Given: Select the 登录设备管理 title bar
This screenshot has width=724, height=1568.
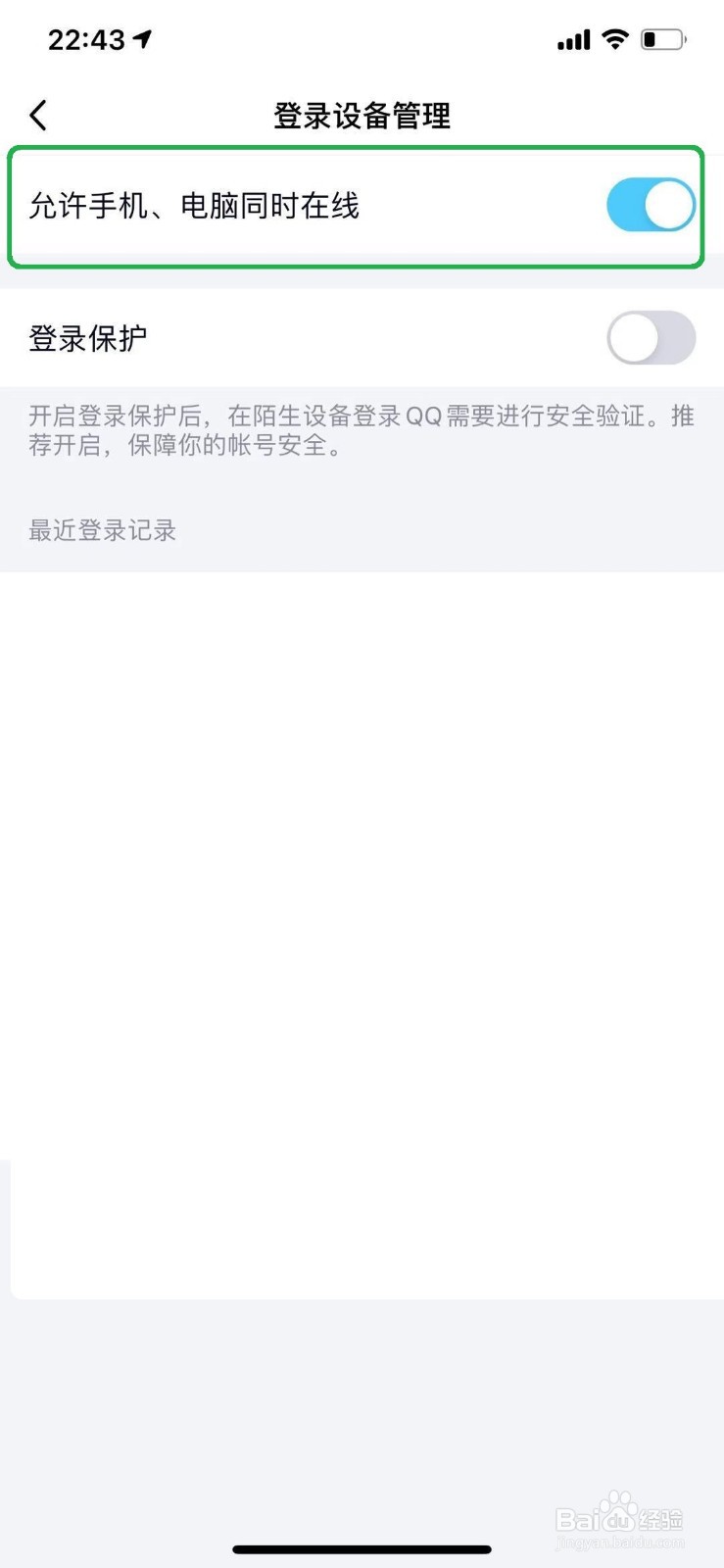Looking at the screenshot, I should (362, 115).
